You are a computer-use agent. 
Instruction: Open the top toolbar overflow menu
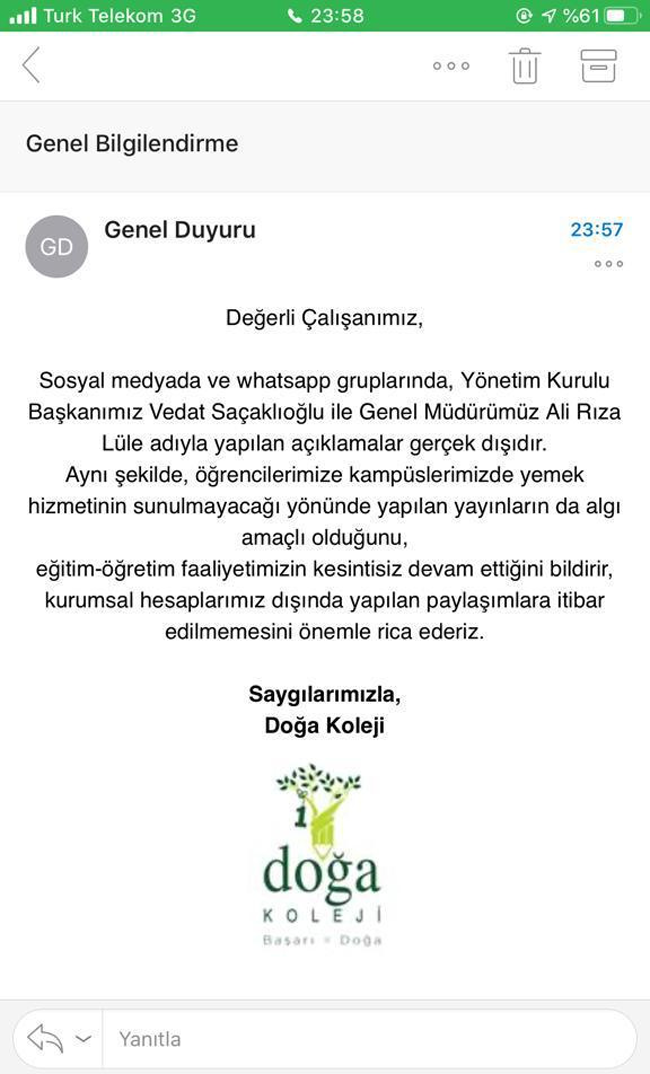click(x=451, y=66)
